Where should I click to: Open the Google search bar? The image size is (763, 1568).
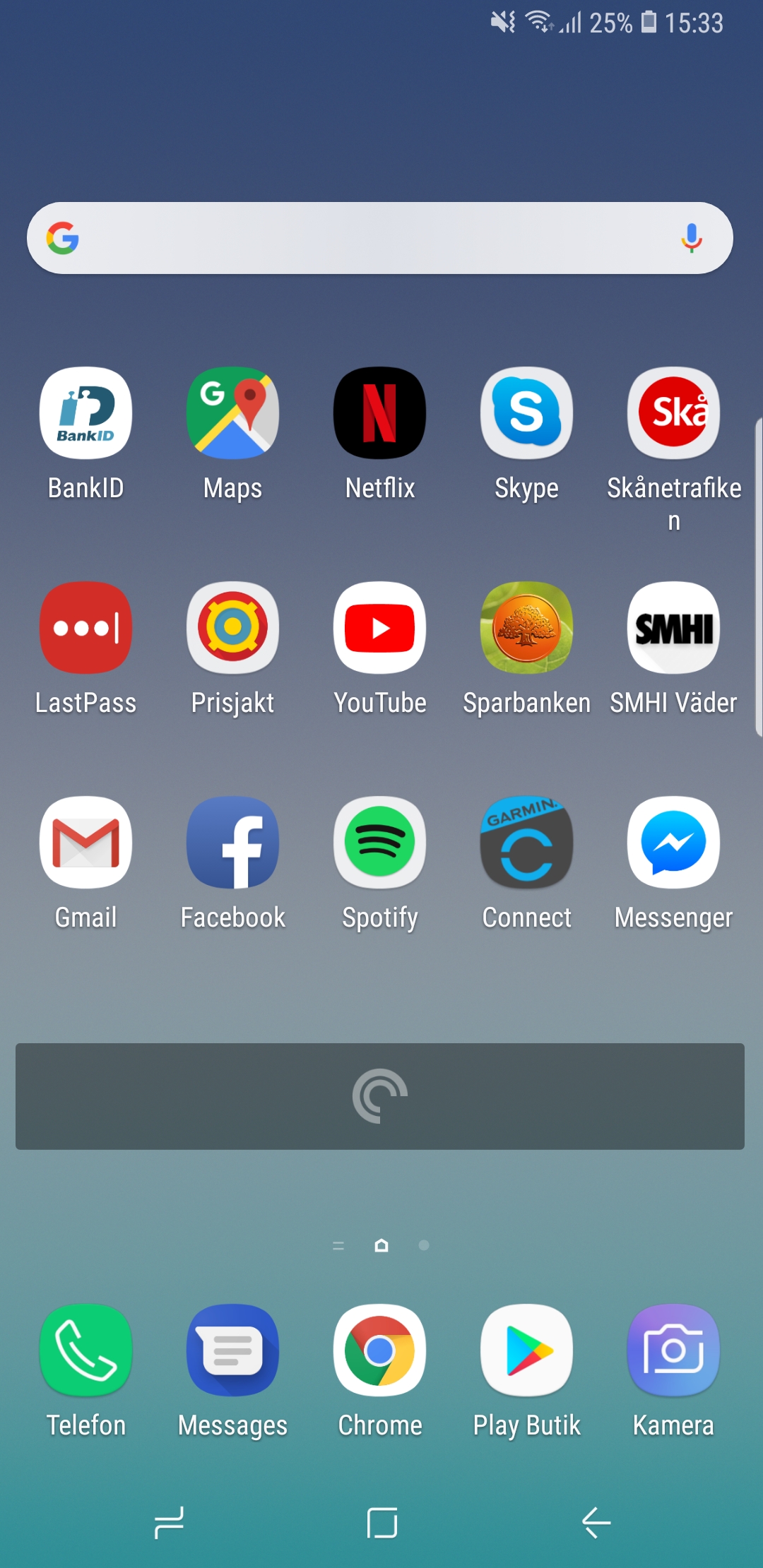pyautogui.click(x=367, y=238)
